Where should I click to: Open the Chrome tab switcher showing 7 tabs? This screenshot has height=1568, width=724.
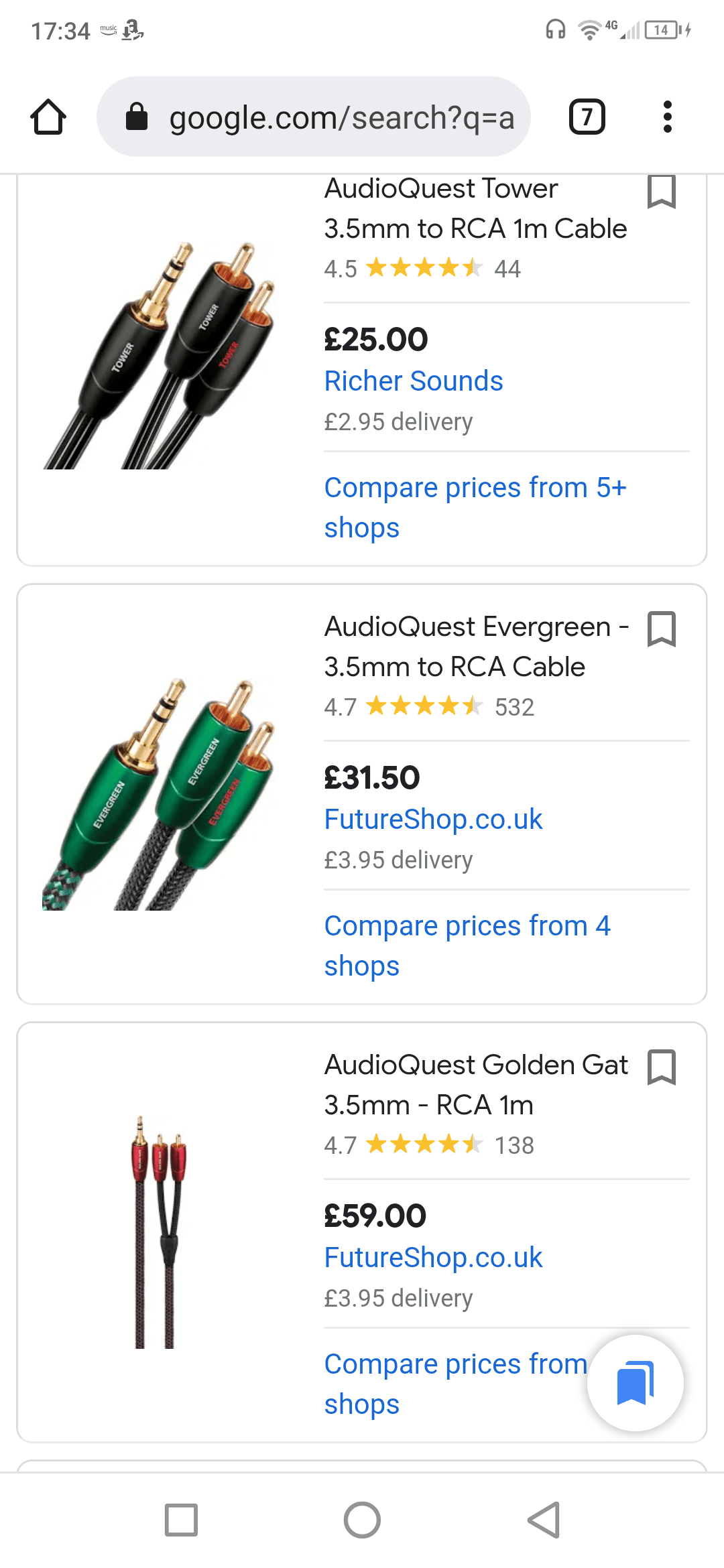587,117
